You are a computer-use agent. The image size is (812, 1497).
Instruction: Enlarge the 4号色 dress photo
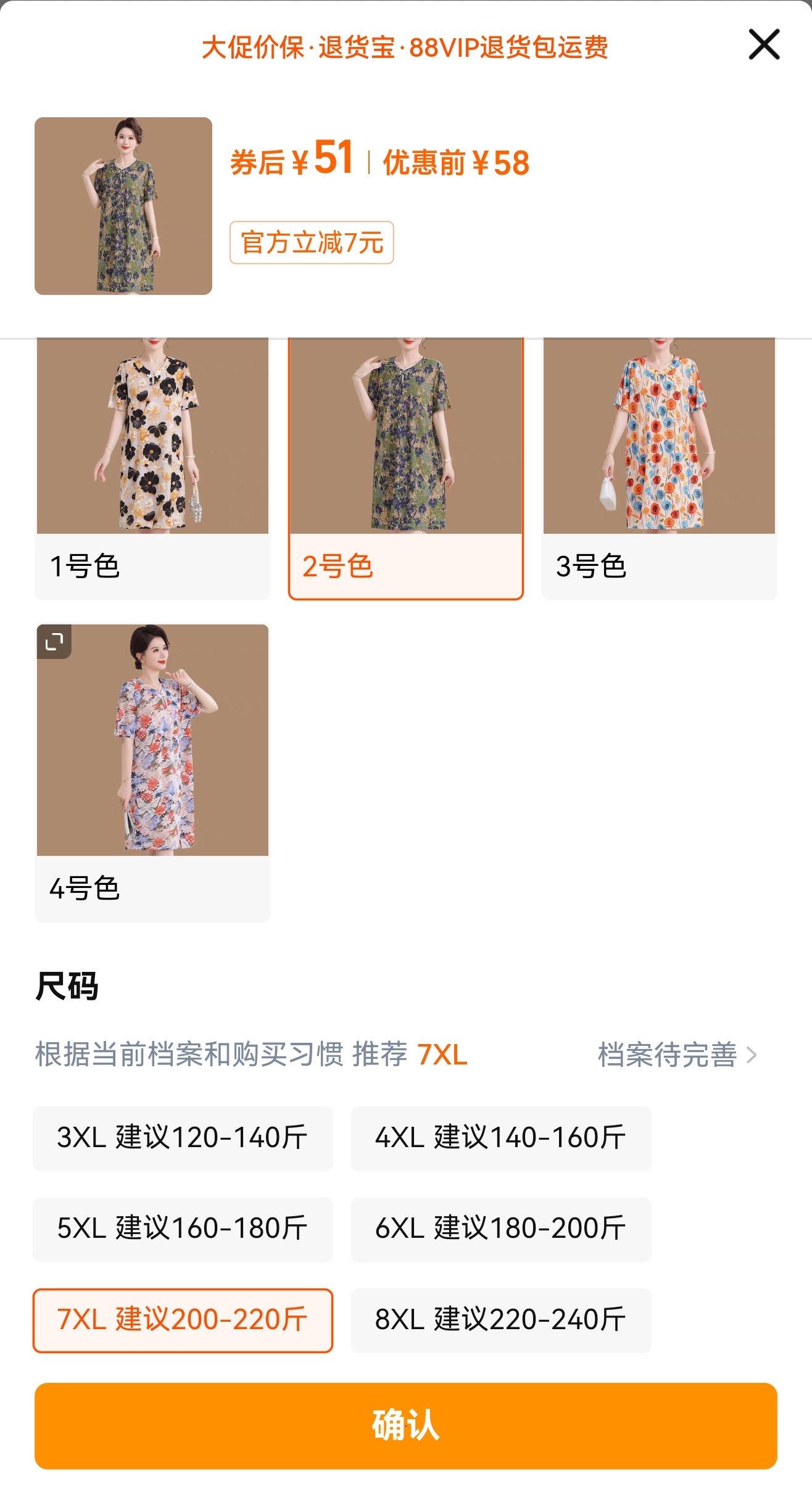tap(54, 642)
